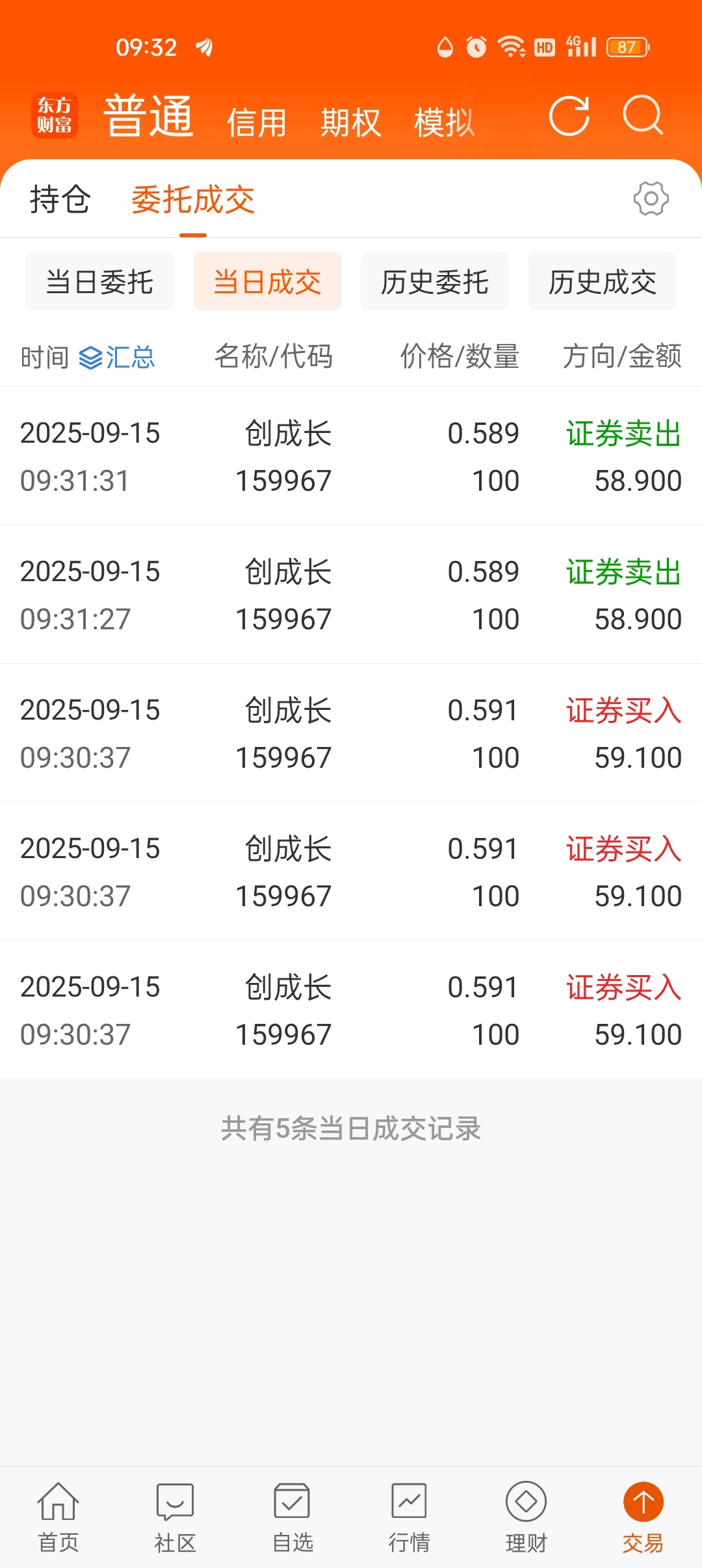Go to the 社区 tab

(x=175, y=1517)
